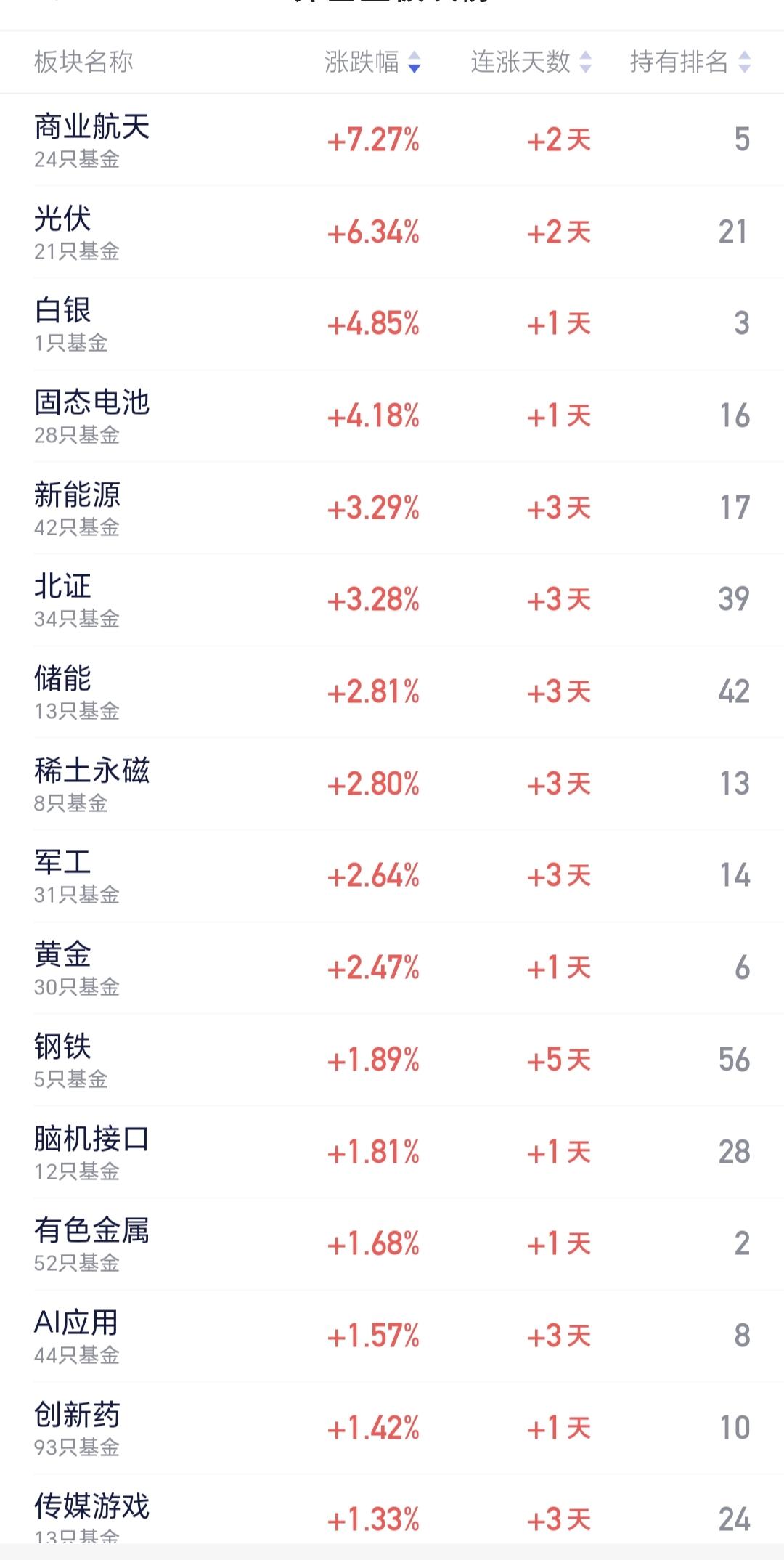Open the 脑机接口 sector row
Viewport: 784px width, 1560px height.
click(392, 1152)
